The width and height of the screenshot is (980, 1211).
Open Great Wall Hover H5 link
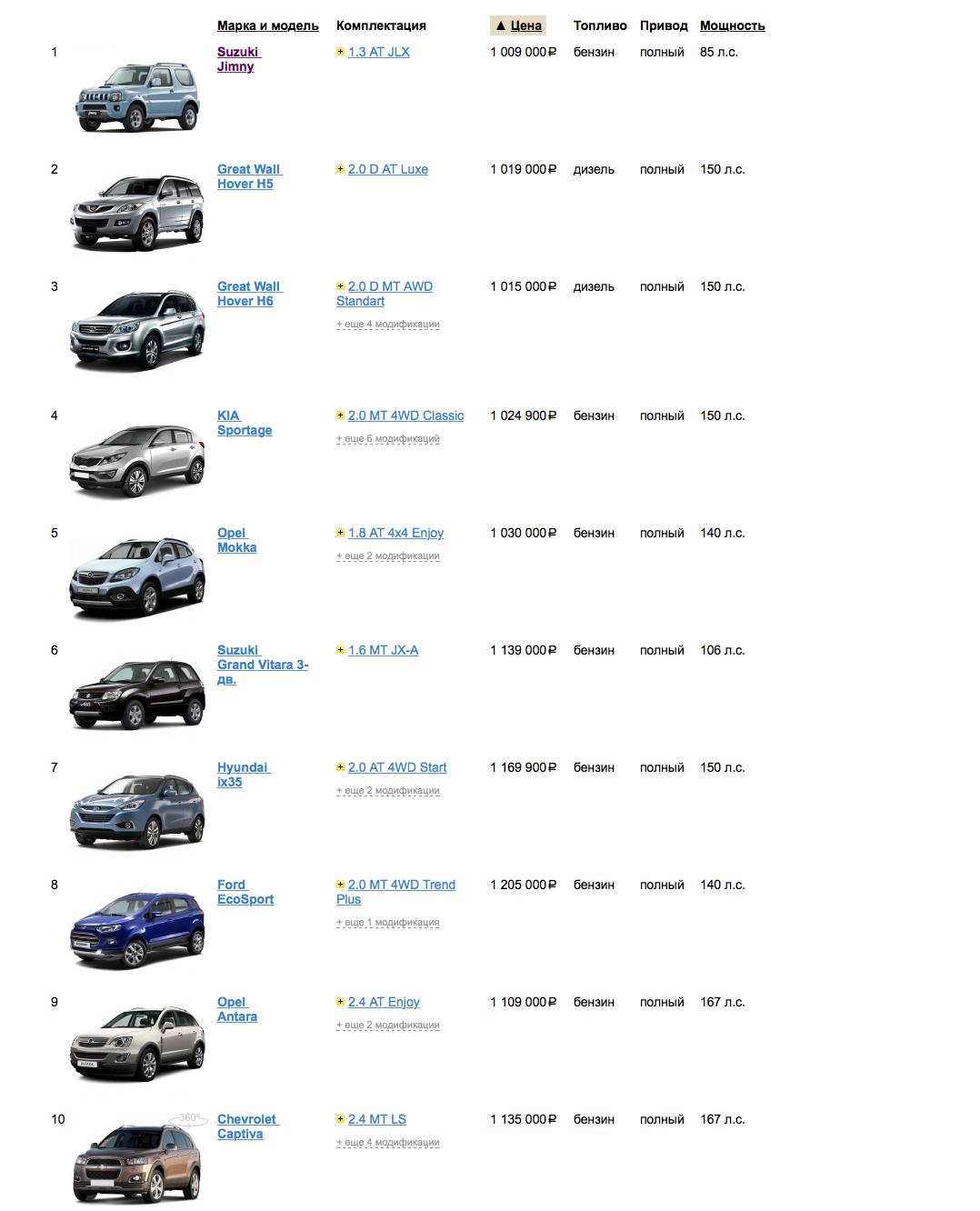[x=247, y=176]
